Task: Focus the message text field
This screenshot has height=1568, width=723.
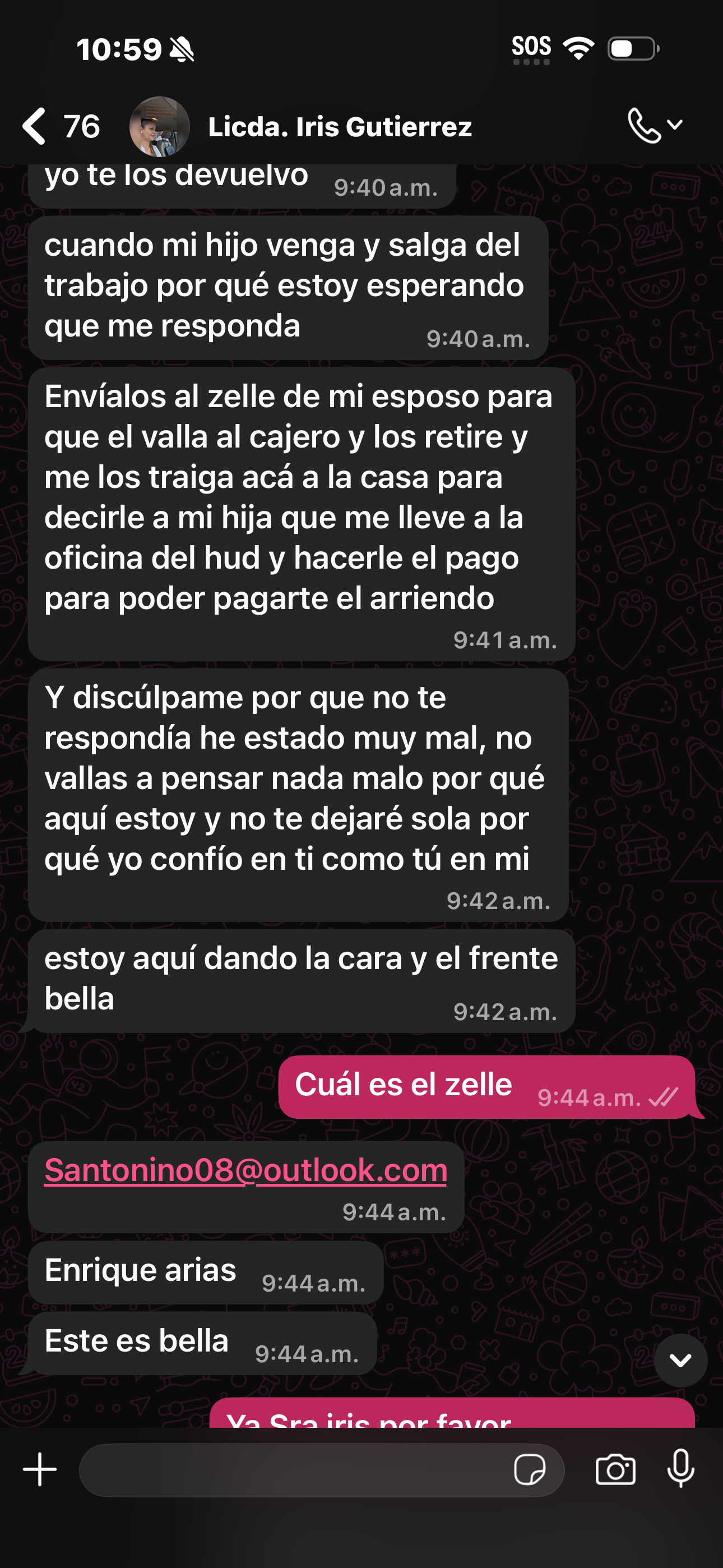Action: click(292, 1470)
